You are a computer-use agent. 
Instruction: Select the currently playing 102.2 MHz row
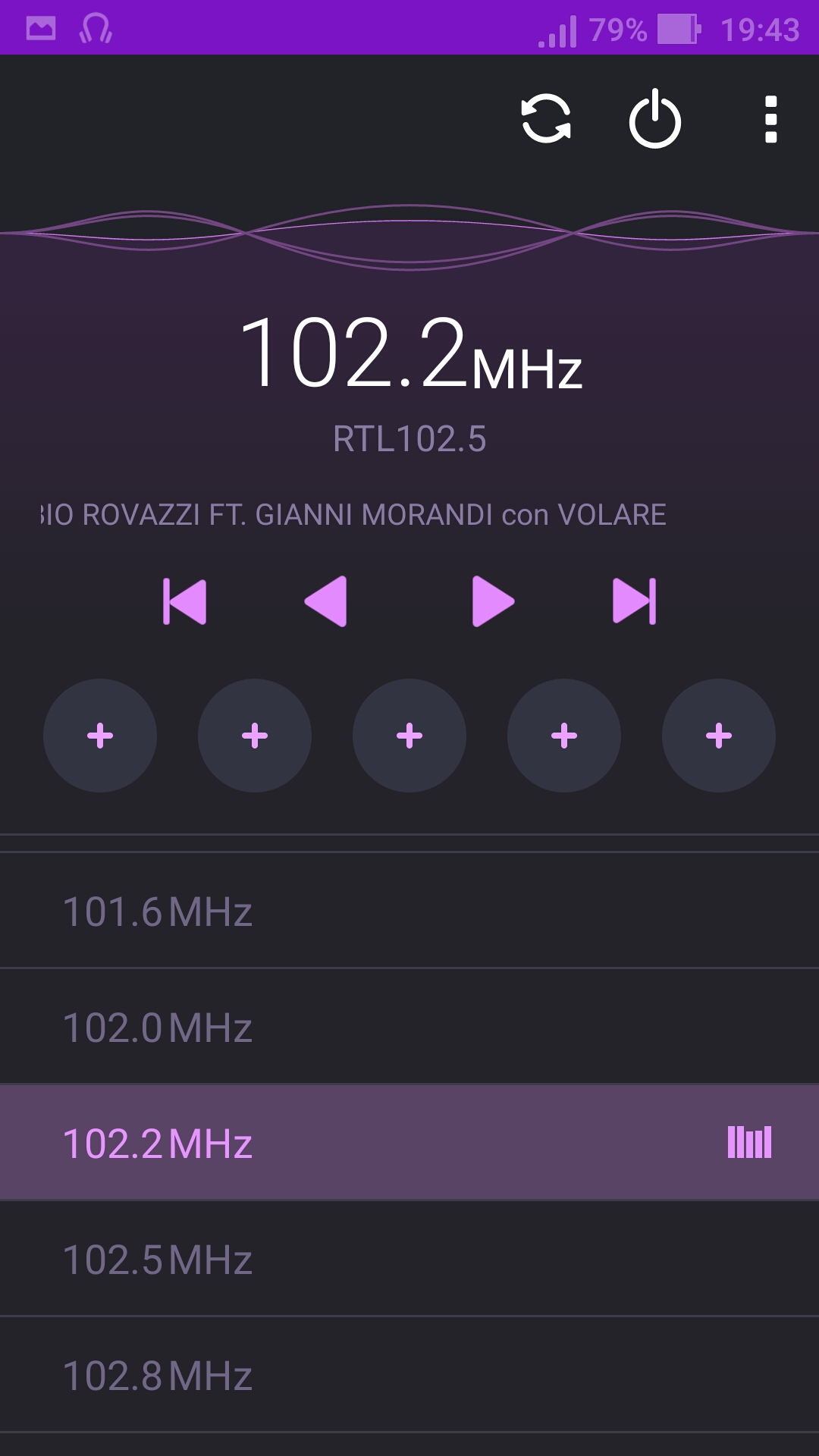point(409,1143)
